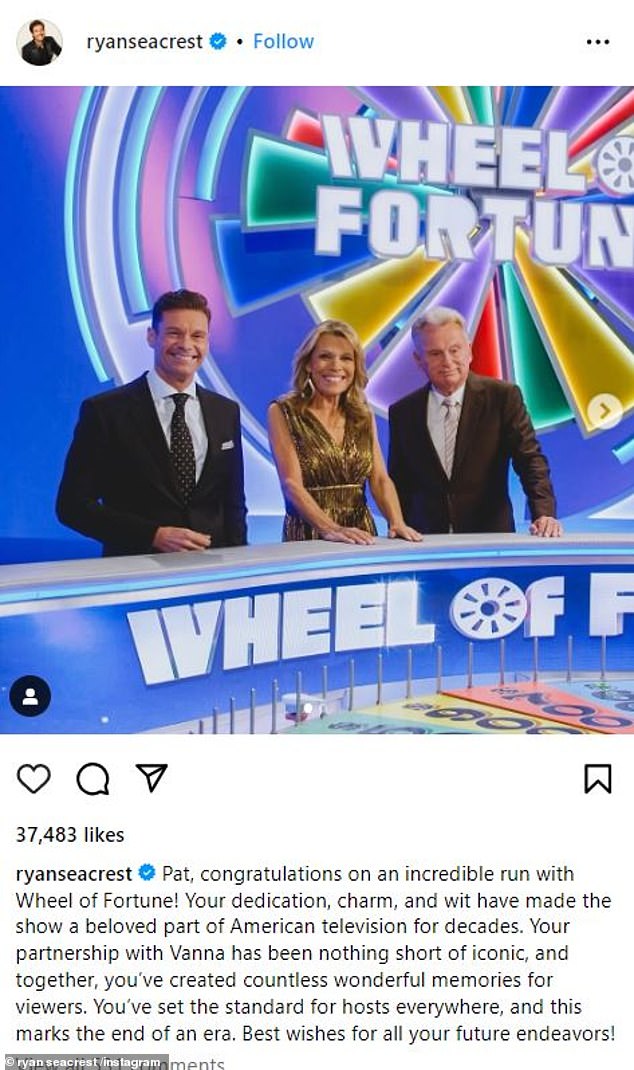Bookmark this Wheel of Fortune post
This screenshot has width=634, height=1070.
(x=597, y=778)
